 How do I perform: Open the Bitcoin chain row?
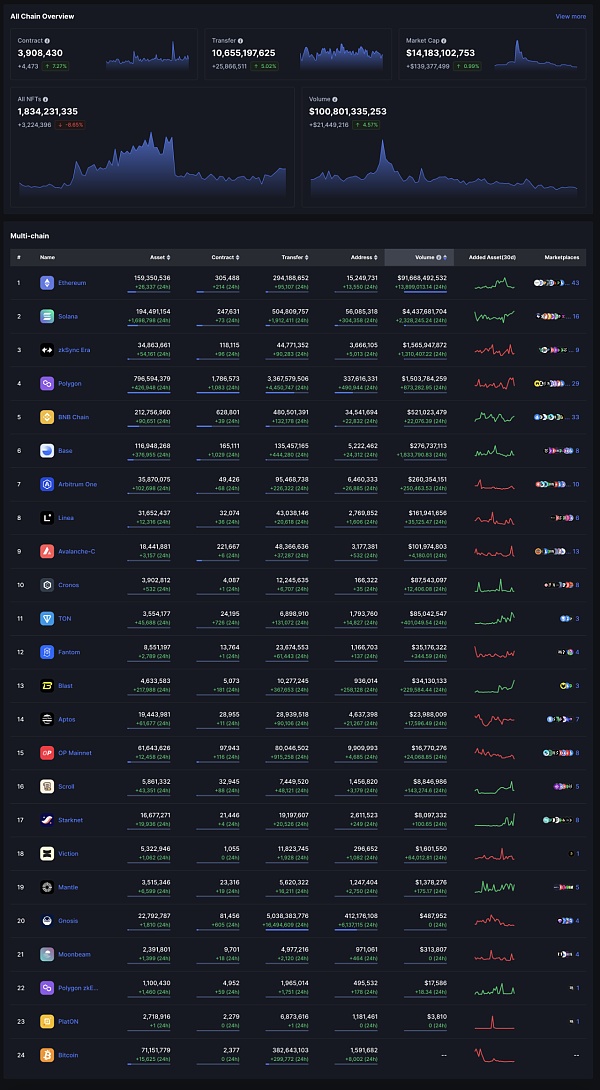(69, 1055)
